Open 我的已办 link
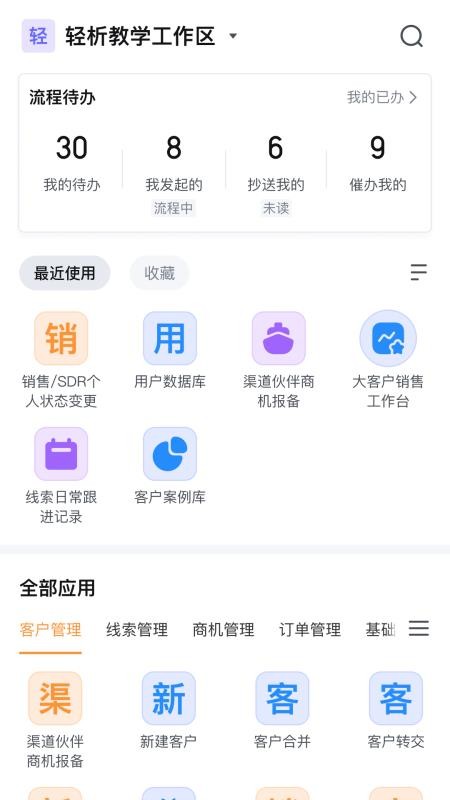Screen dimensions: 450x800 coord(382,97)
